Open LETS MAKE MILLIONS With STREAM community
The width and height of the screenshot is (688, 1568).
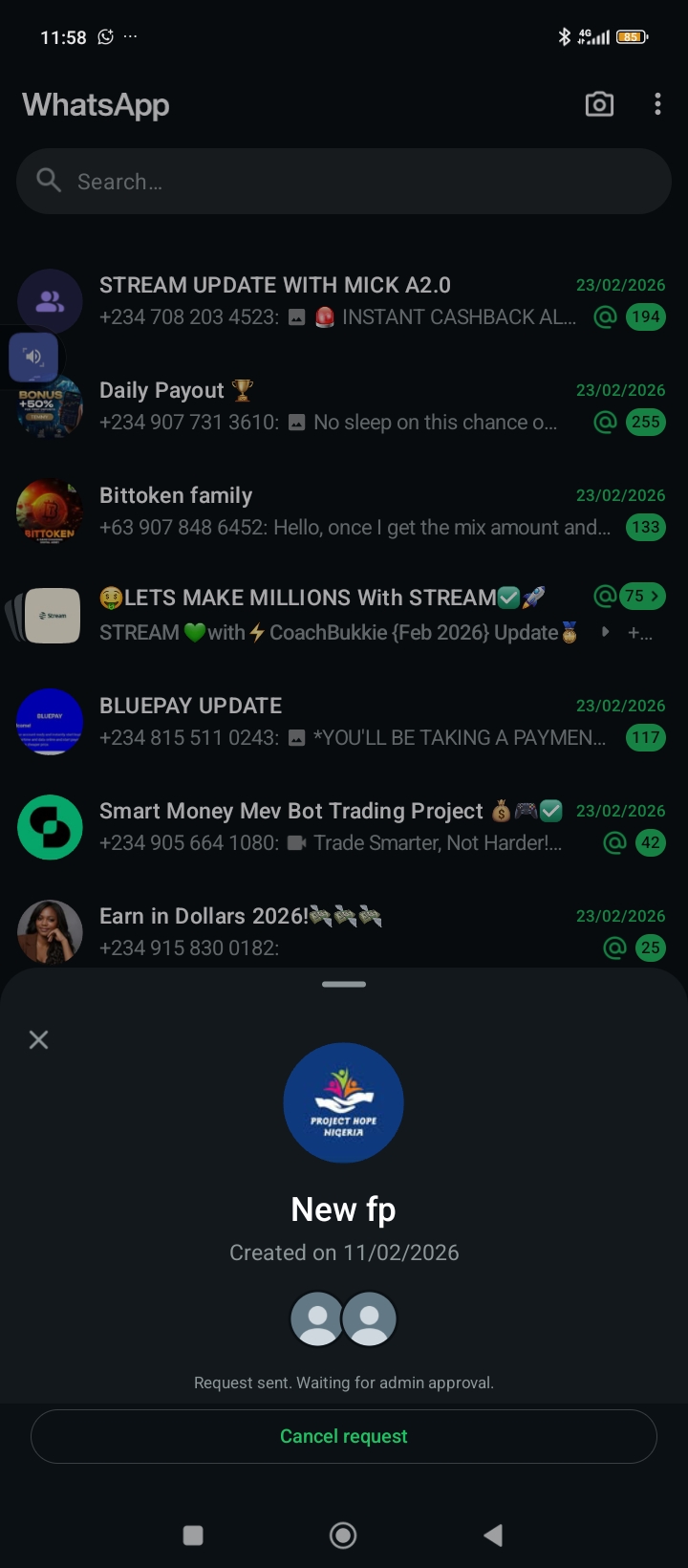click(334, 614)
